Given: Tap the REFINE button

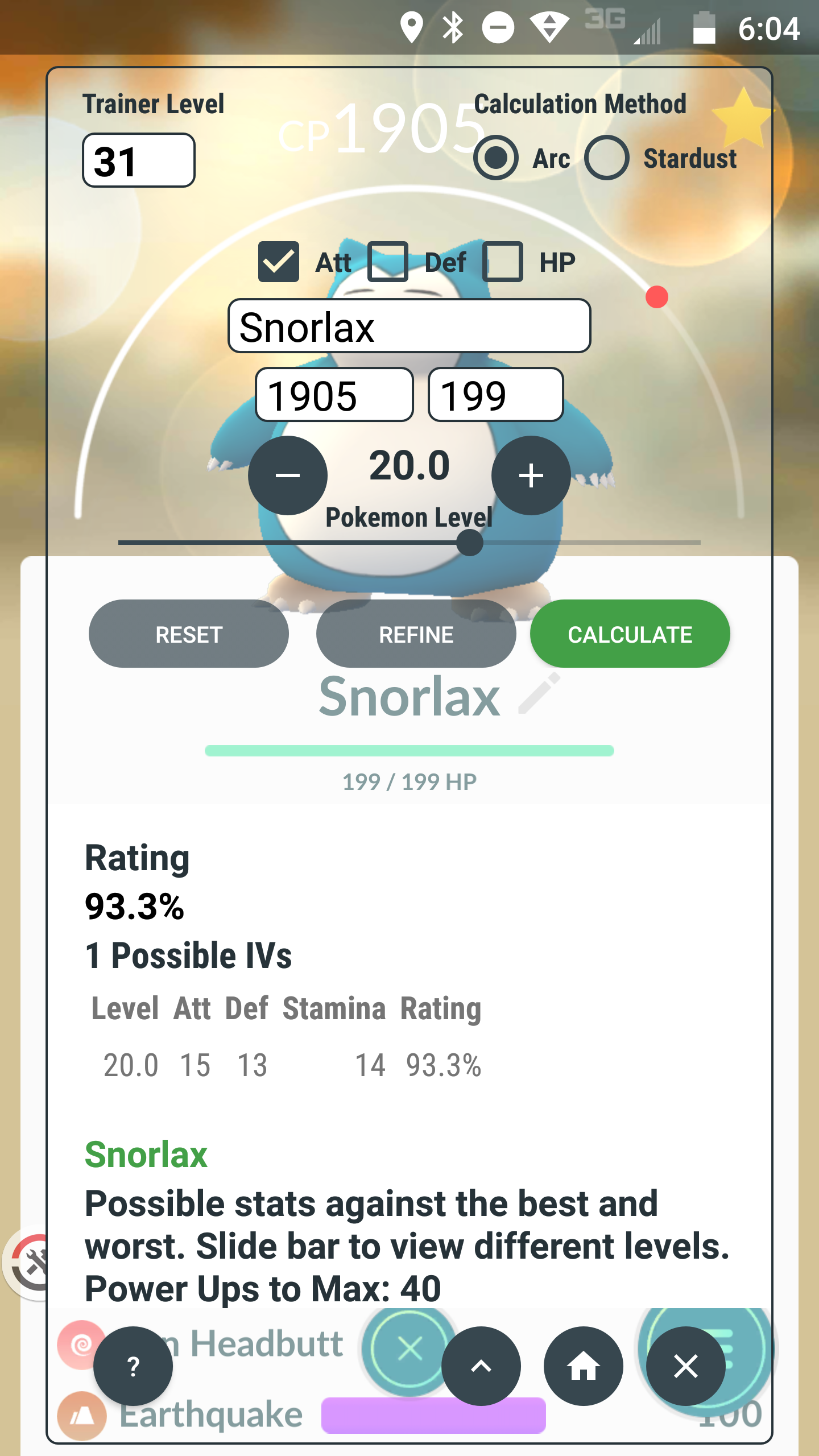Looking at the screenshot, I should [x=416, y=634].
